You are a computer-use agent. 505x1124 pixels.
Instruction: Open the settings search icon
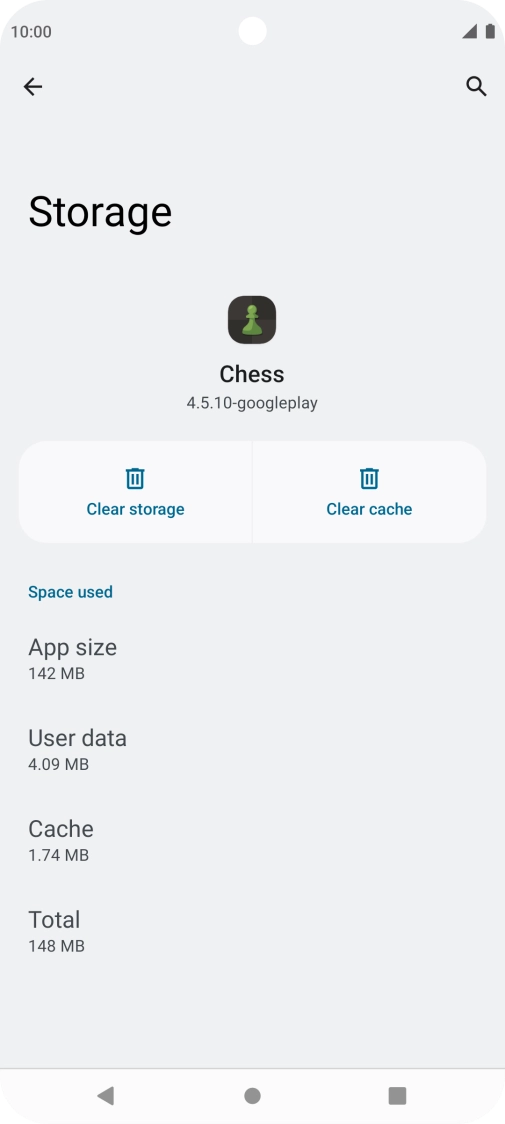476,87
